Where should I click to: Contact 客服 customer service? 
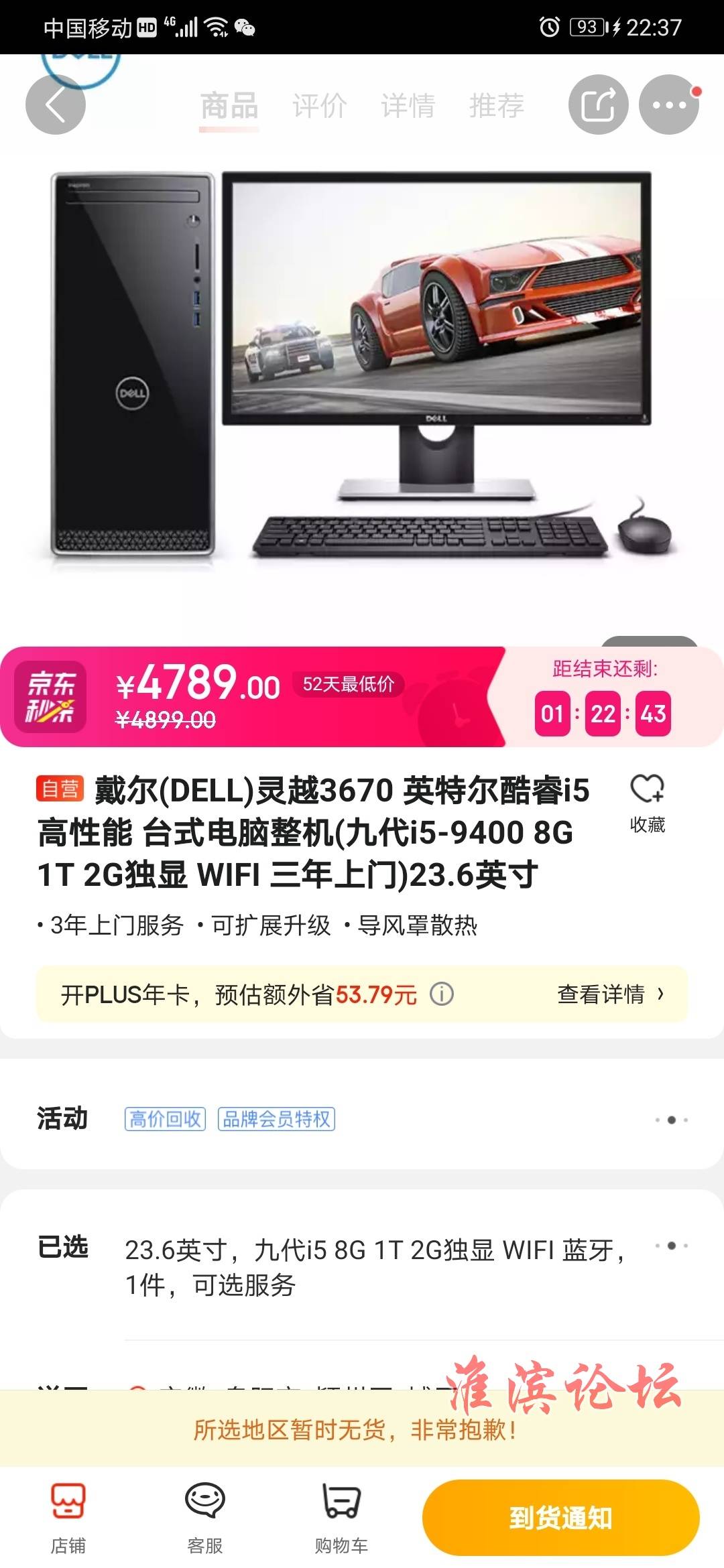click(x=204, y=1518)
